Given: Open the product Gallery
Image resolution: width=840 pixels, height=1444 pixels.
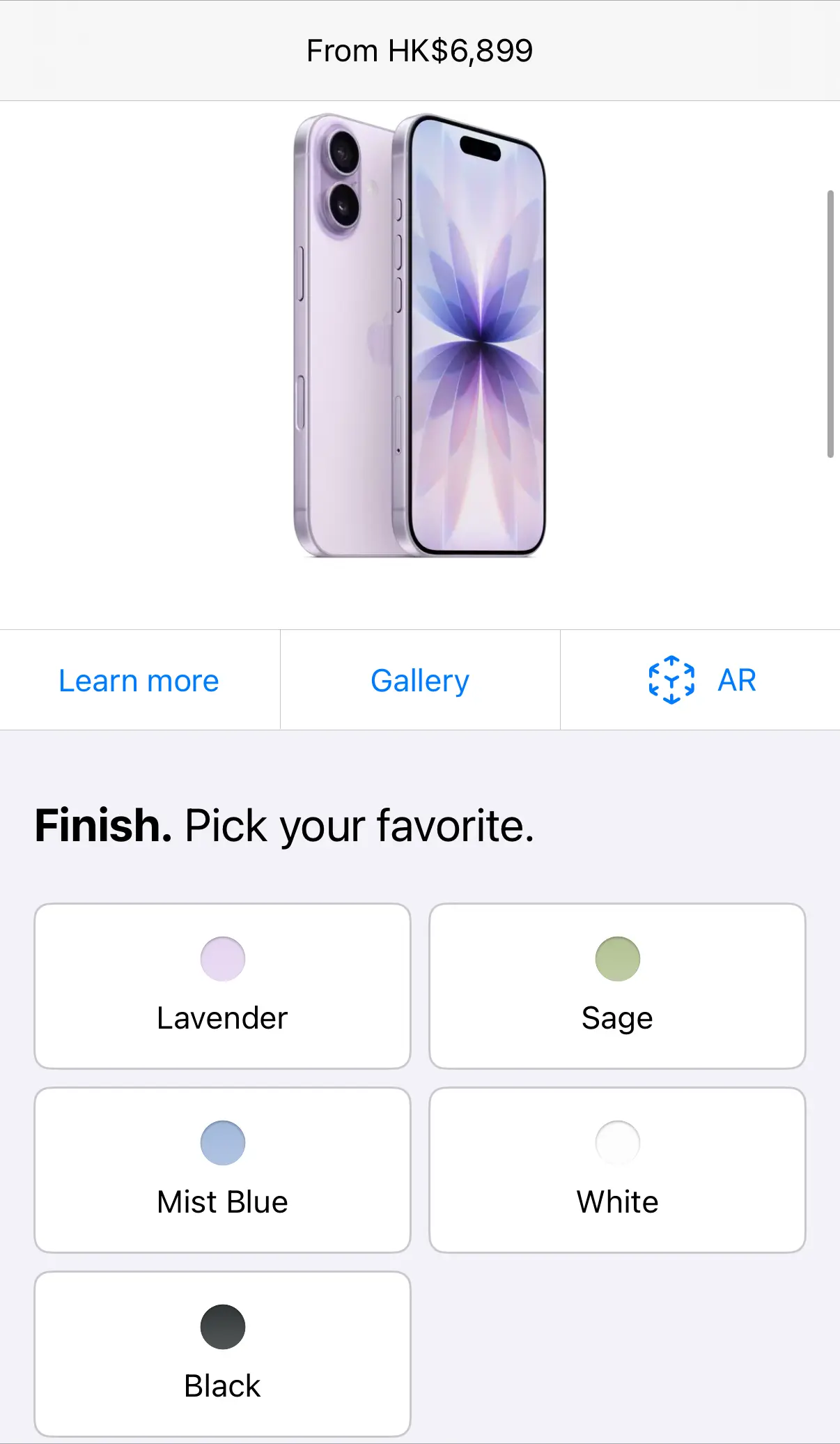Looking at the screenshot, I should [x=420, y=680].
